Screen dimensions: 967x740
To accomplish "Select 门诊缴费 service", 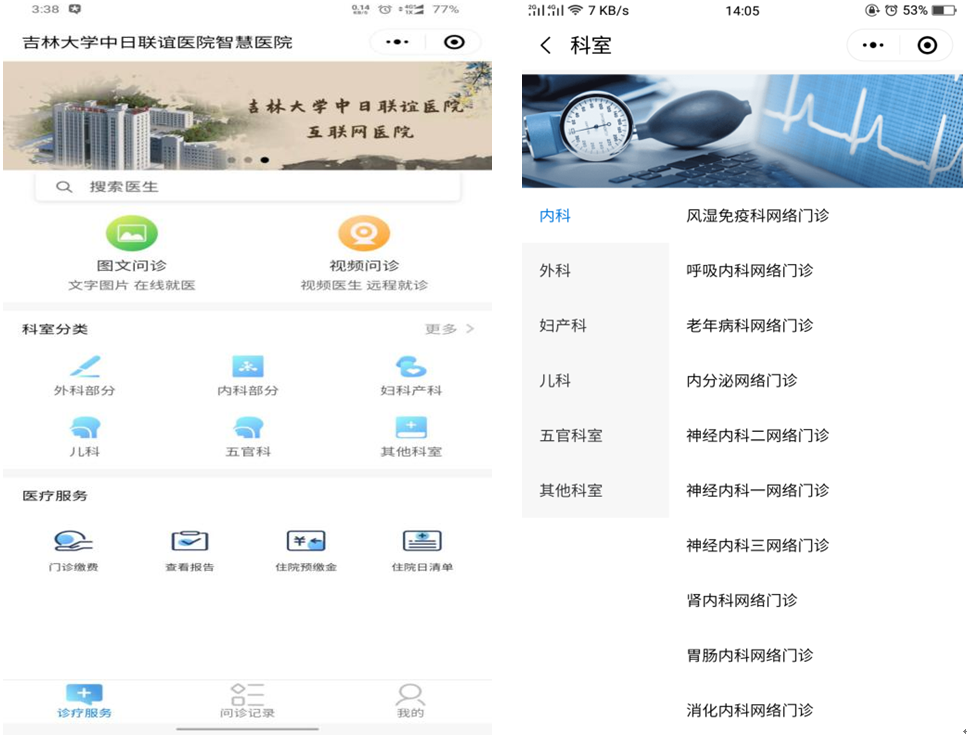I will coord(74,551).
